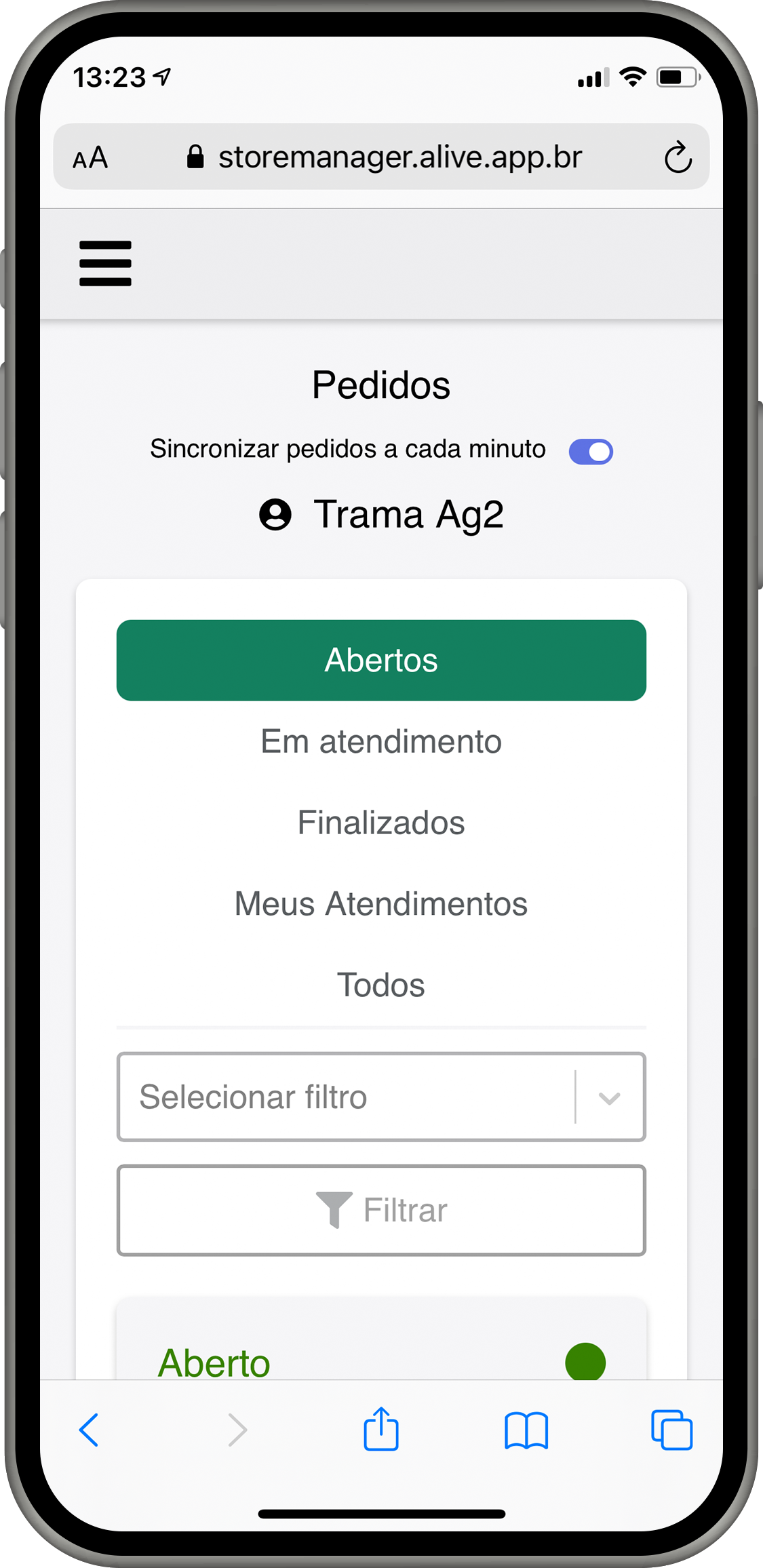Switch to Finalizados tab
Screen dimensions: 763x1568
381,823
